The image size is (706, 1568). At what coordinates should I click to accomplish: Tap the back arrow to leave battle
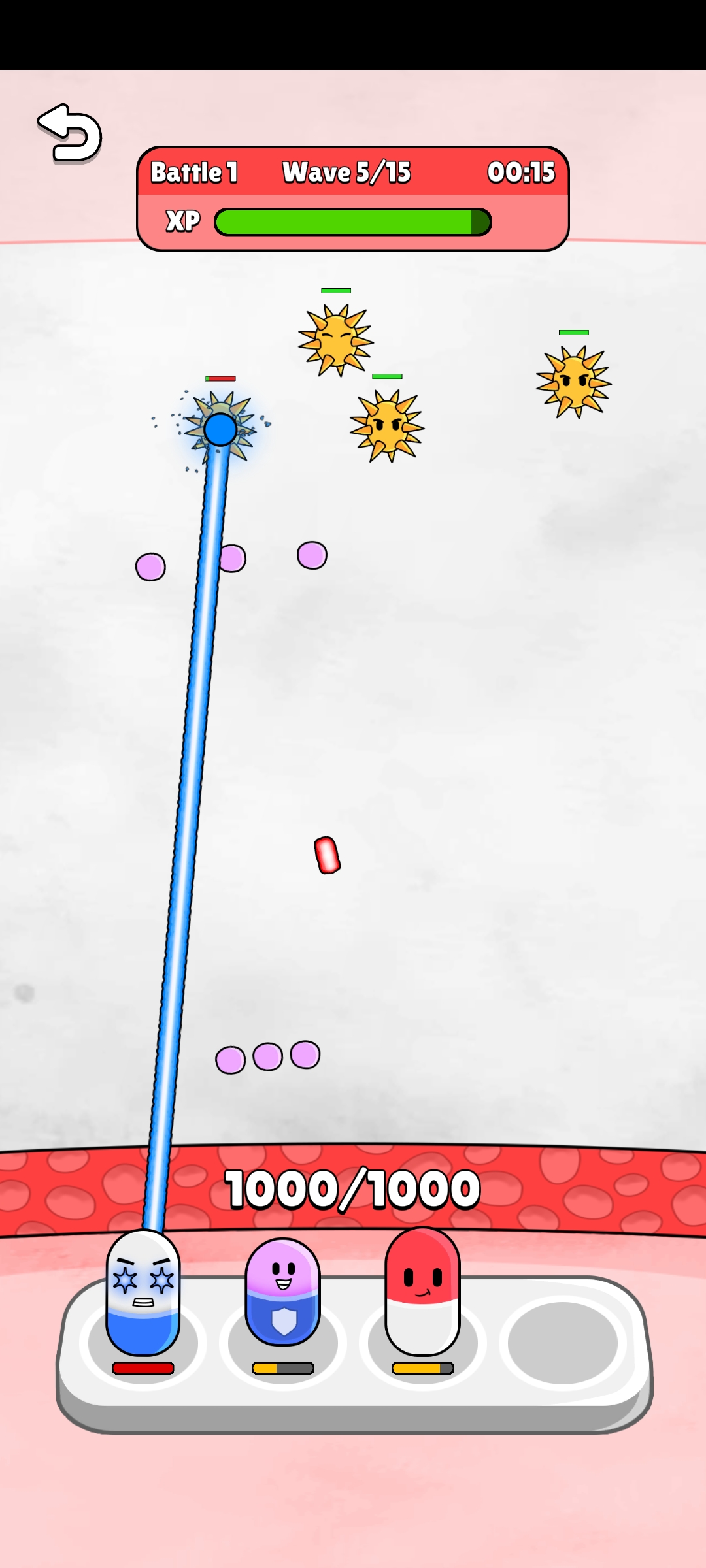tap(70, 133)
